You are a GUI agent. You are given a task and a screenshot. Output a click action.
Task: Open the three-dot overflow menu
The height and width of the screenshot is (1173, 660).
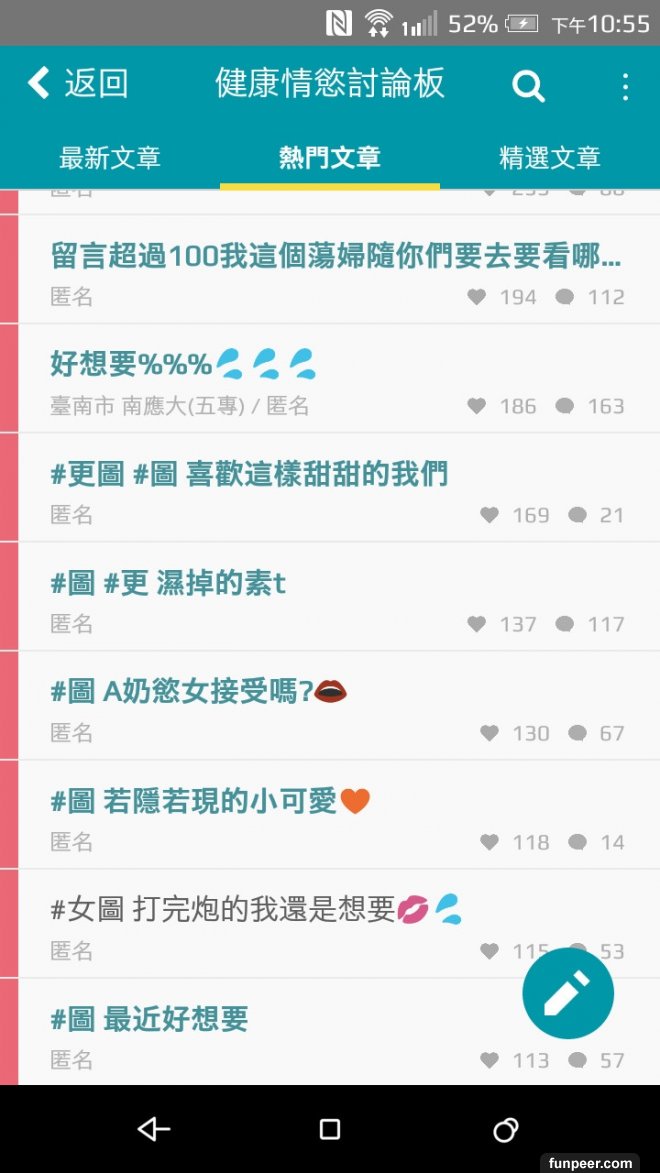(x=625, y=86)
